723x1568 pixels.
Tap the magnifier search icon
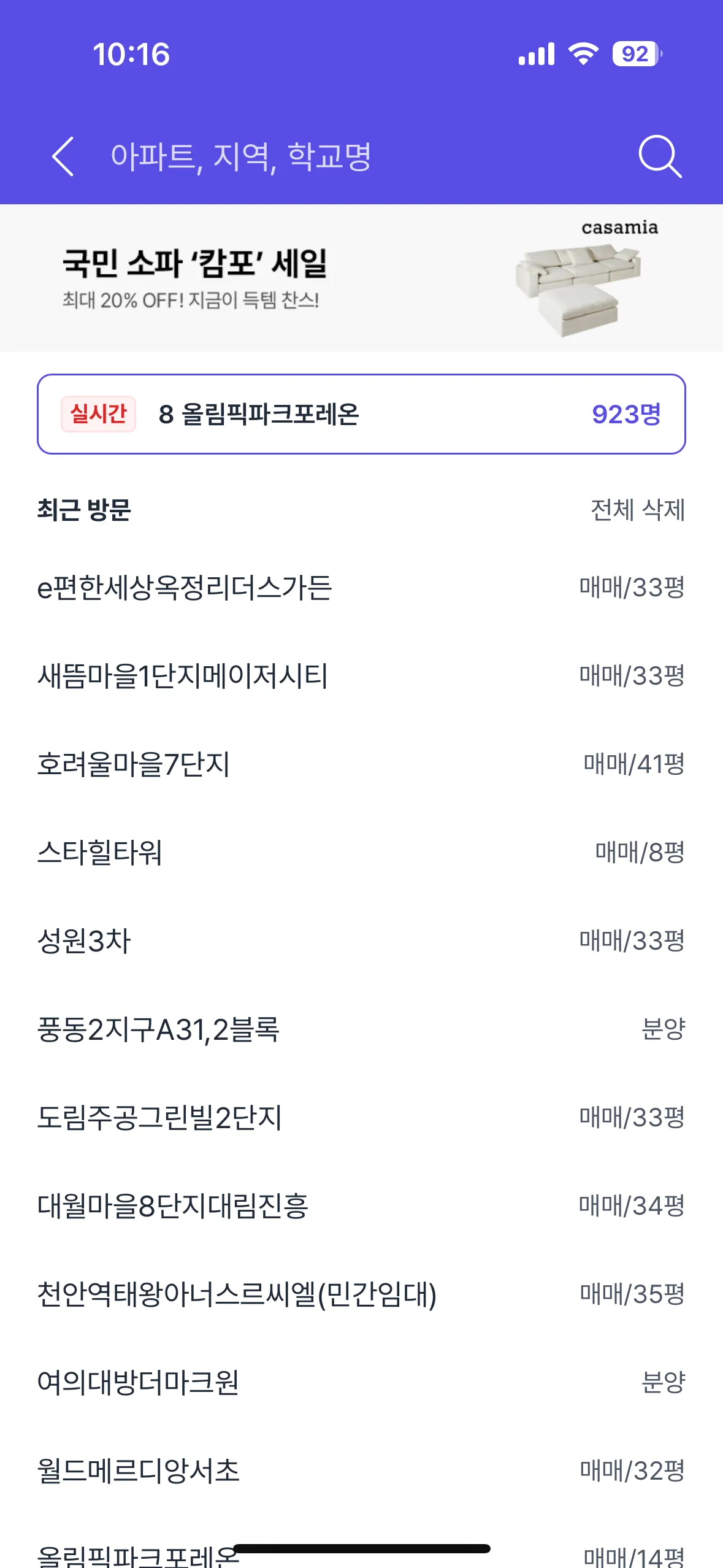[659, 156]
